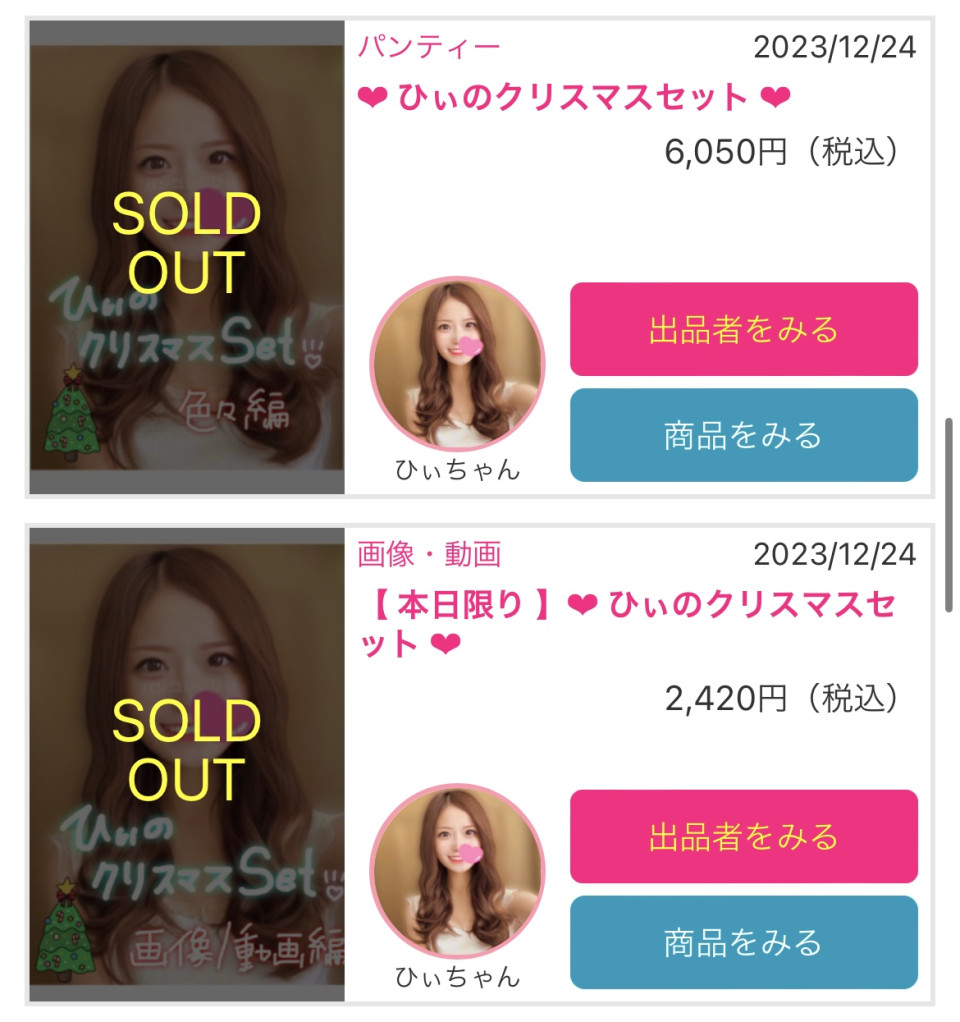Screen dimensions: 960x1022
Task: Open ひぃちゃん avatar on the 画像・動画 listing
Action: (457, 872)
